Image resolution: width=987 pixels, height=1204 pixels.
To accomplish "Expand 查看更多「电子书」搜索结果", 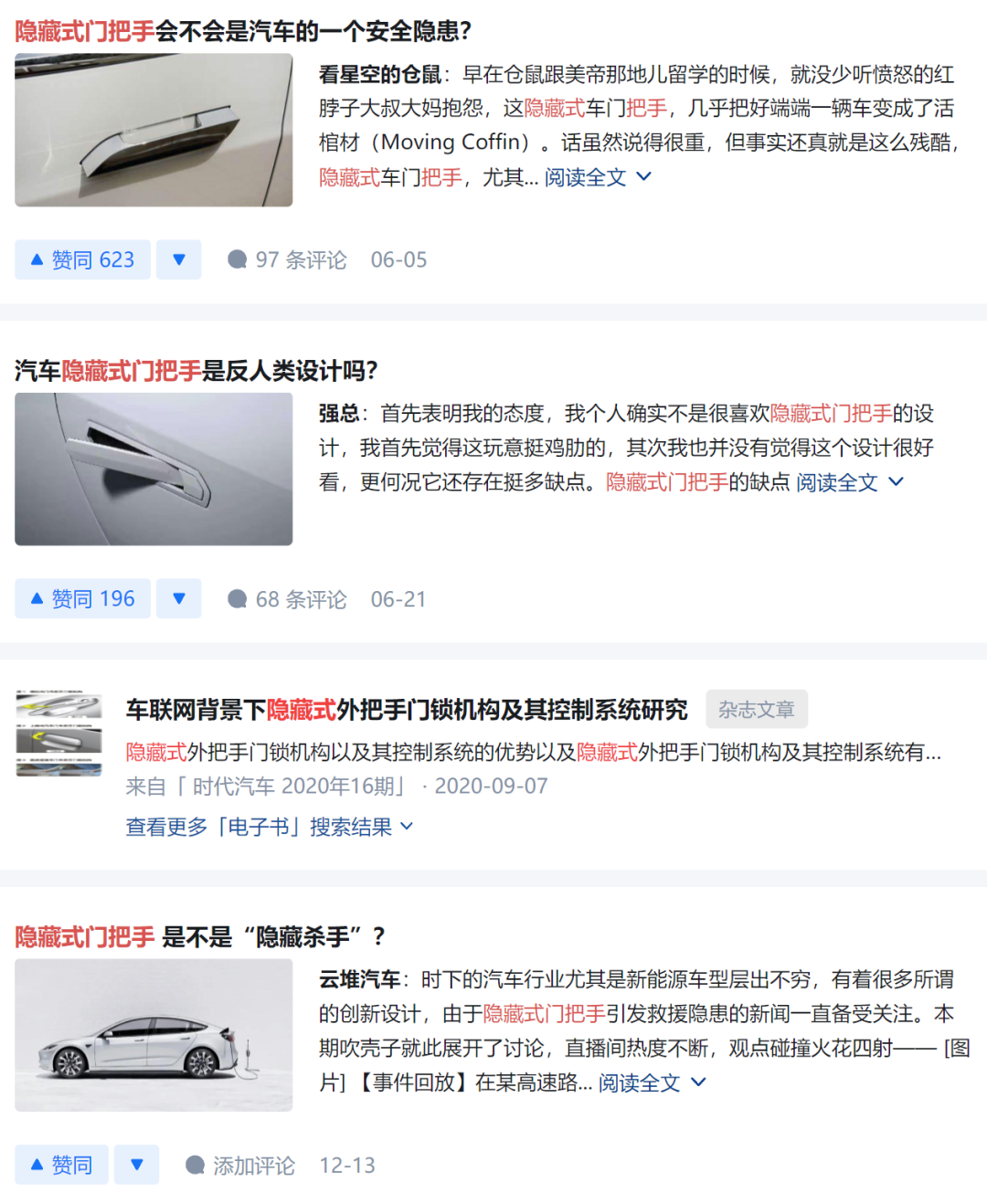I will click(270, 827).
